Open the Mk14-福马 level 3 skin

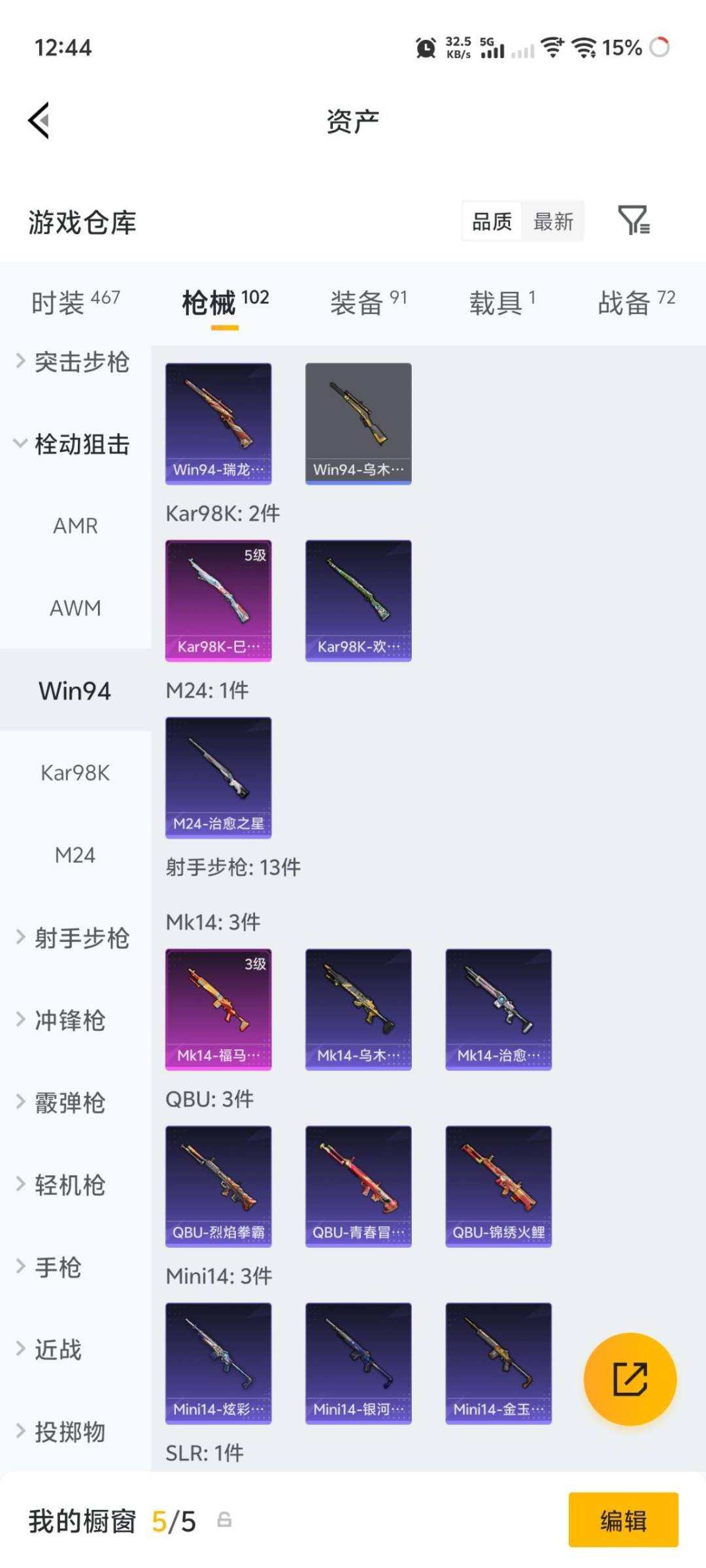tap(218, 1009)
